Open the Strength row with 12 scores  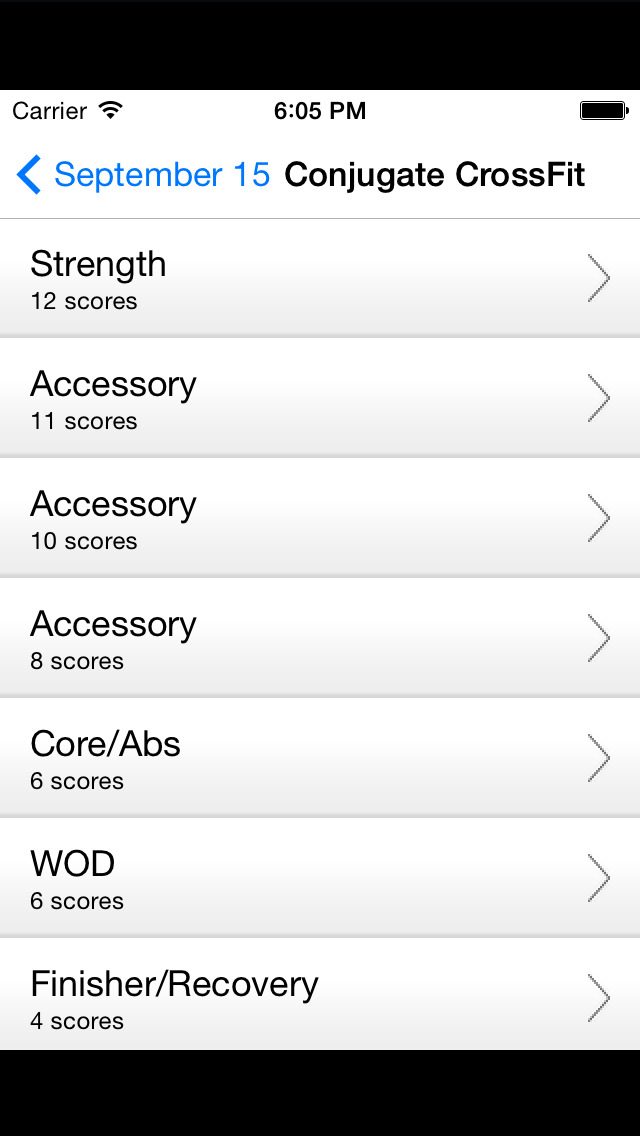pyautogui.click(x=320, y=277)
